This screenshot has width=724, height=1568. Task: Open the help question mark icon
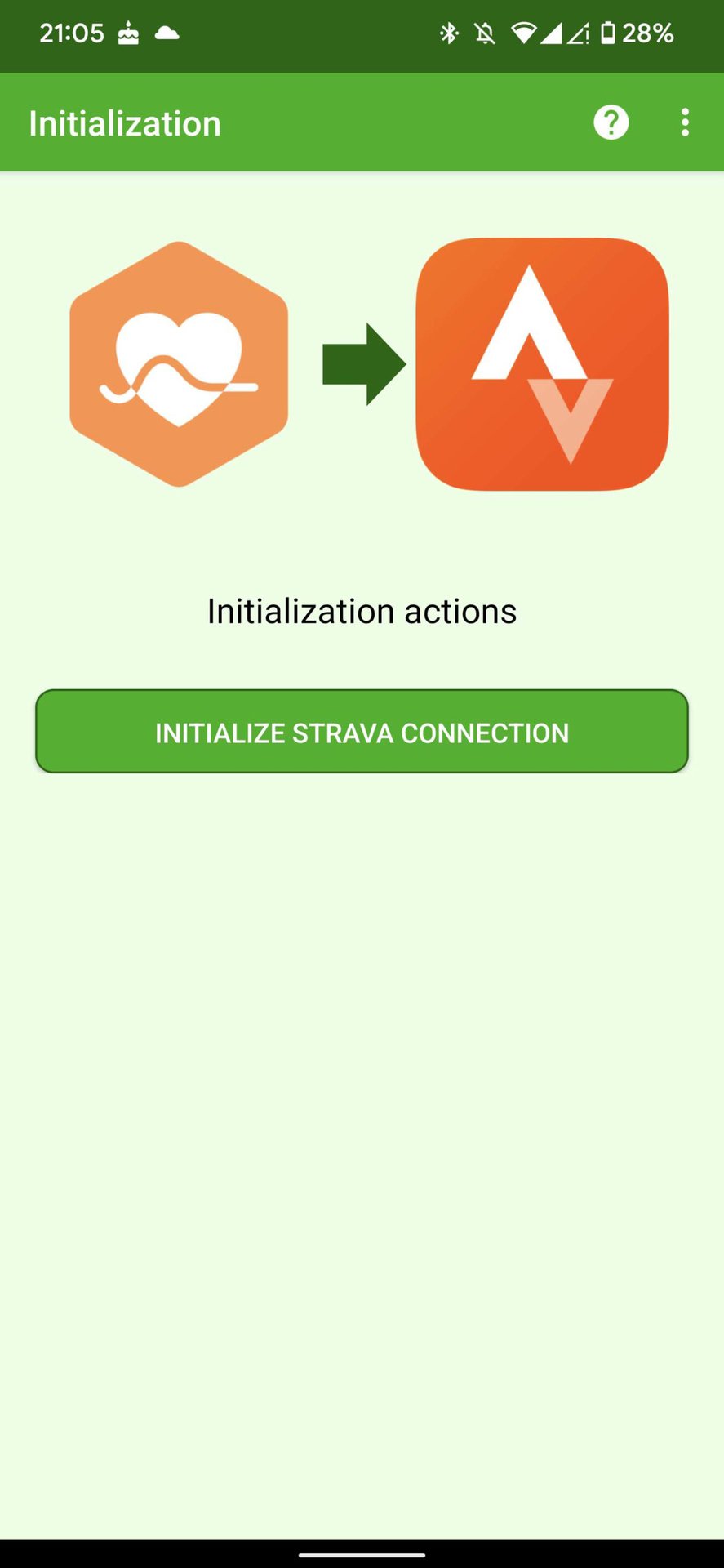pyautogui.click(x=611, y=122)
